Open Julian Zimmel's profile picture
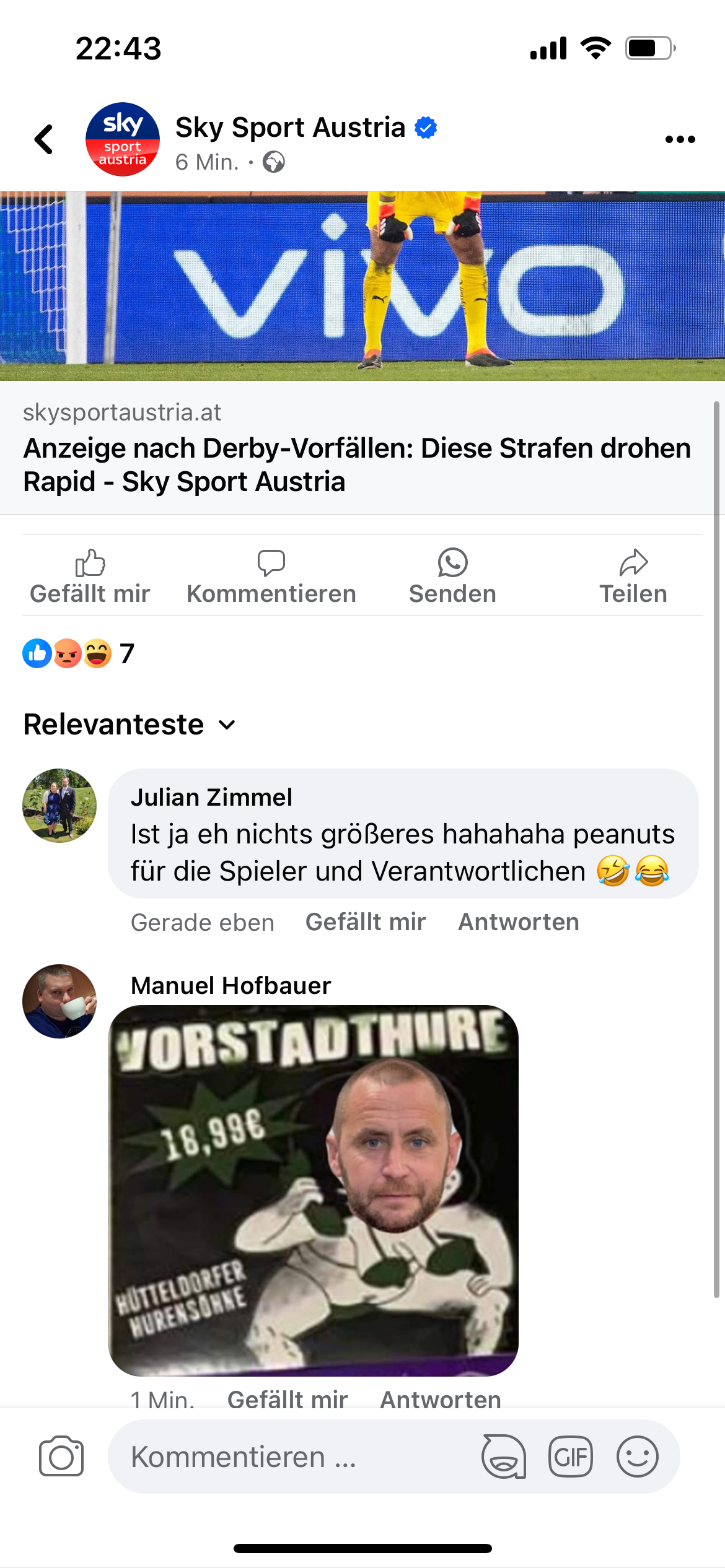Image resolution: width=725 pixels, height=1568 pixels. [59, 806]
